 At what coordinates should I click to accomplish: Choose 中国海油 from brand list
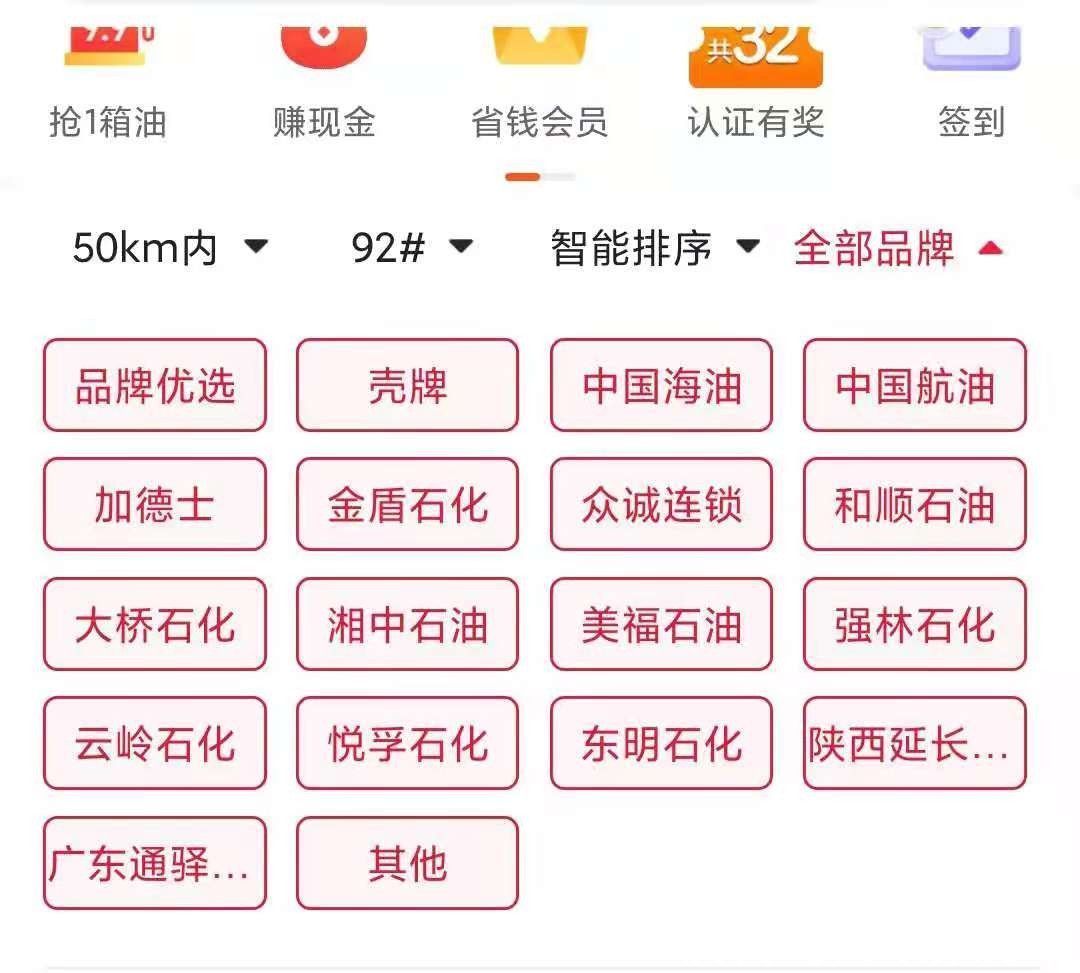click(661, 386)
